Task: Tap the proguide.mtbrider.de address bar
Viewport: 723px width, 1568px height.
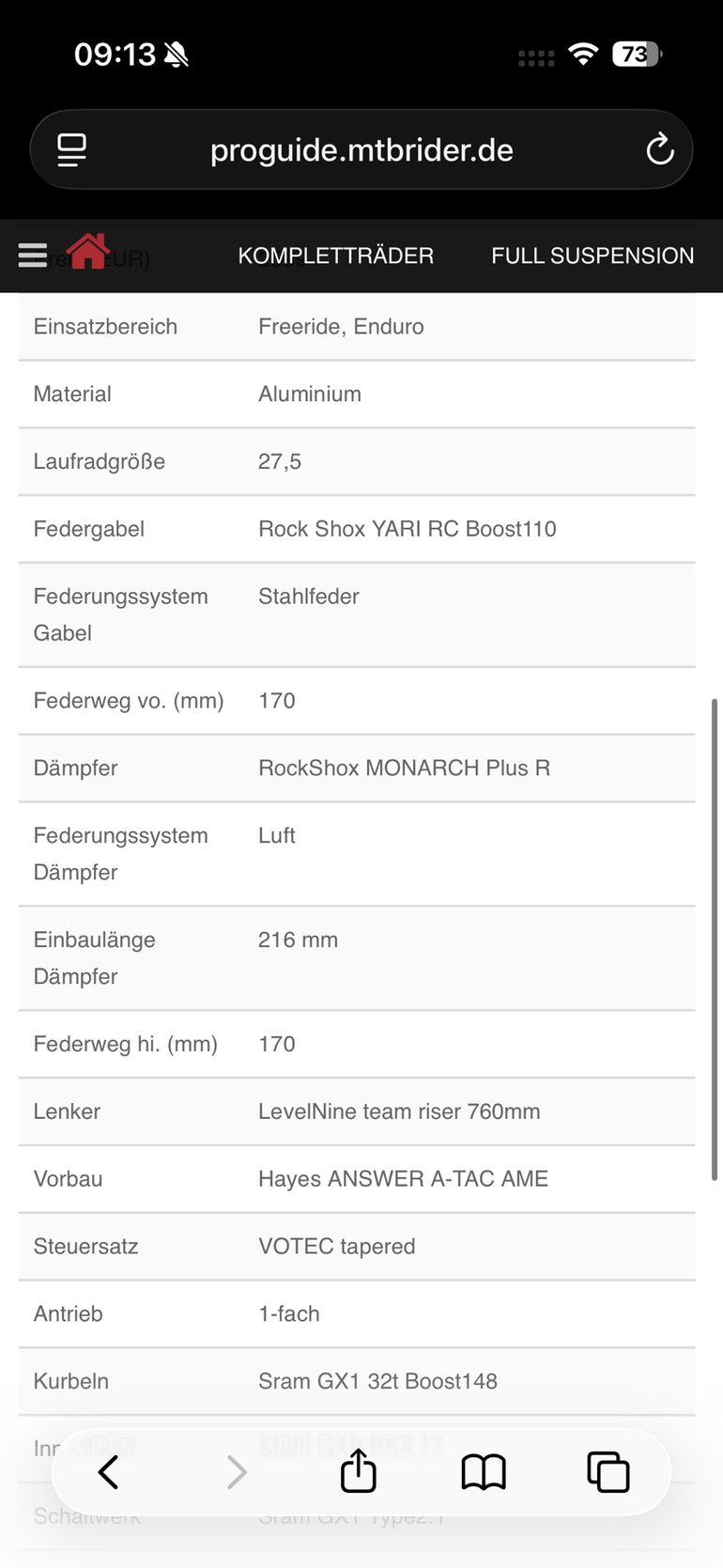Action: coord(361,149)
